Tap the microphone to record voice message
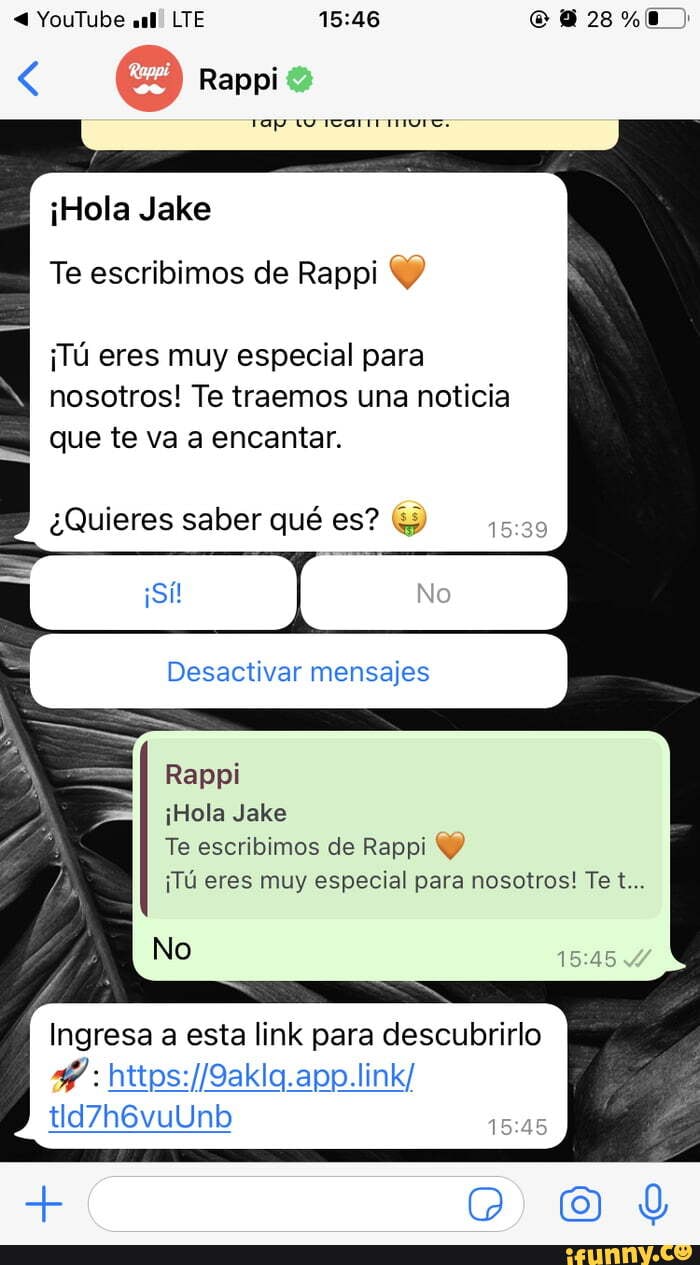The image size is (700, 1265). (x=653, y=1204)
